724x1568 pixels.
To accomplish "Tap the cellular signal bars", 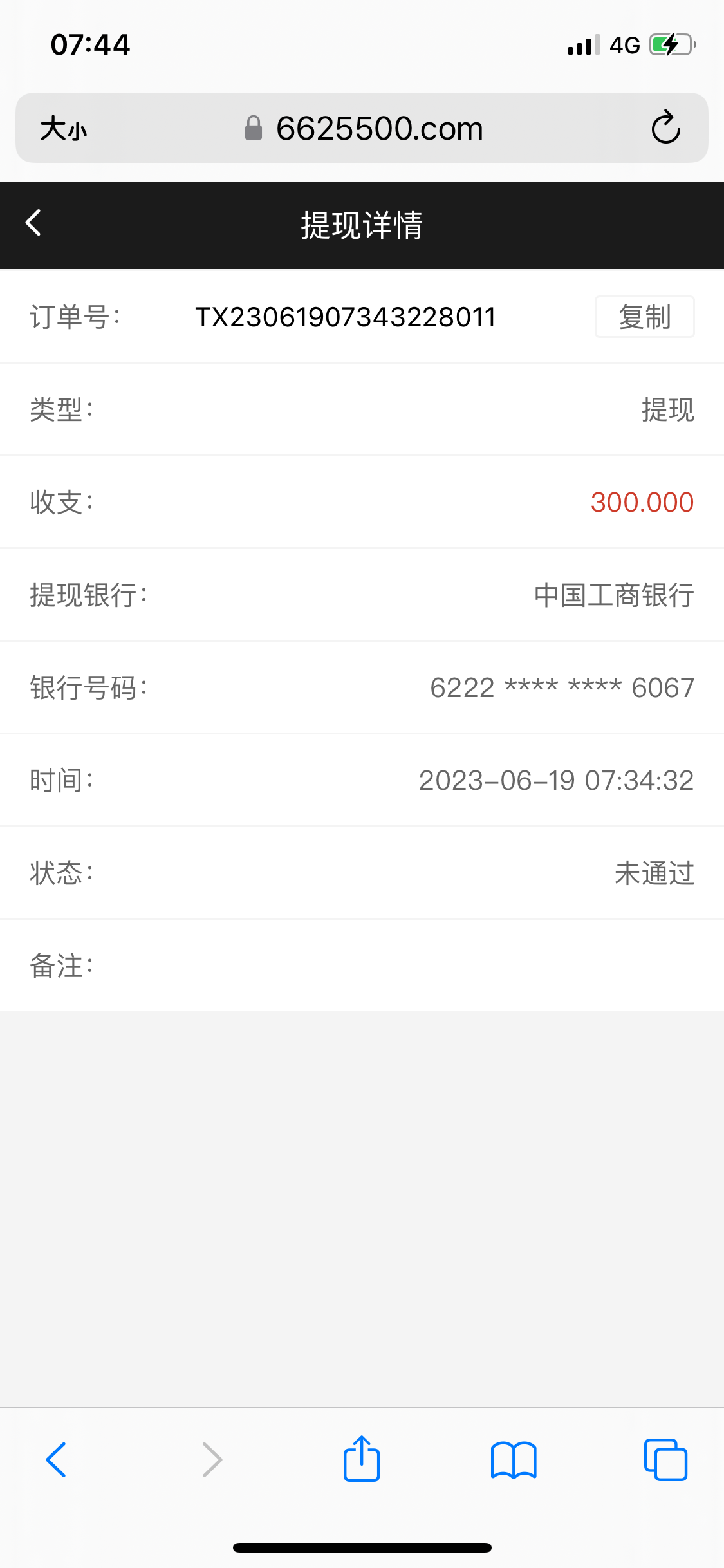I will pyautogui.click(x=580, y=45).
